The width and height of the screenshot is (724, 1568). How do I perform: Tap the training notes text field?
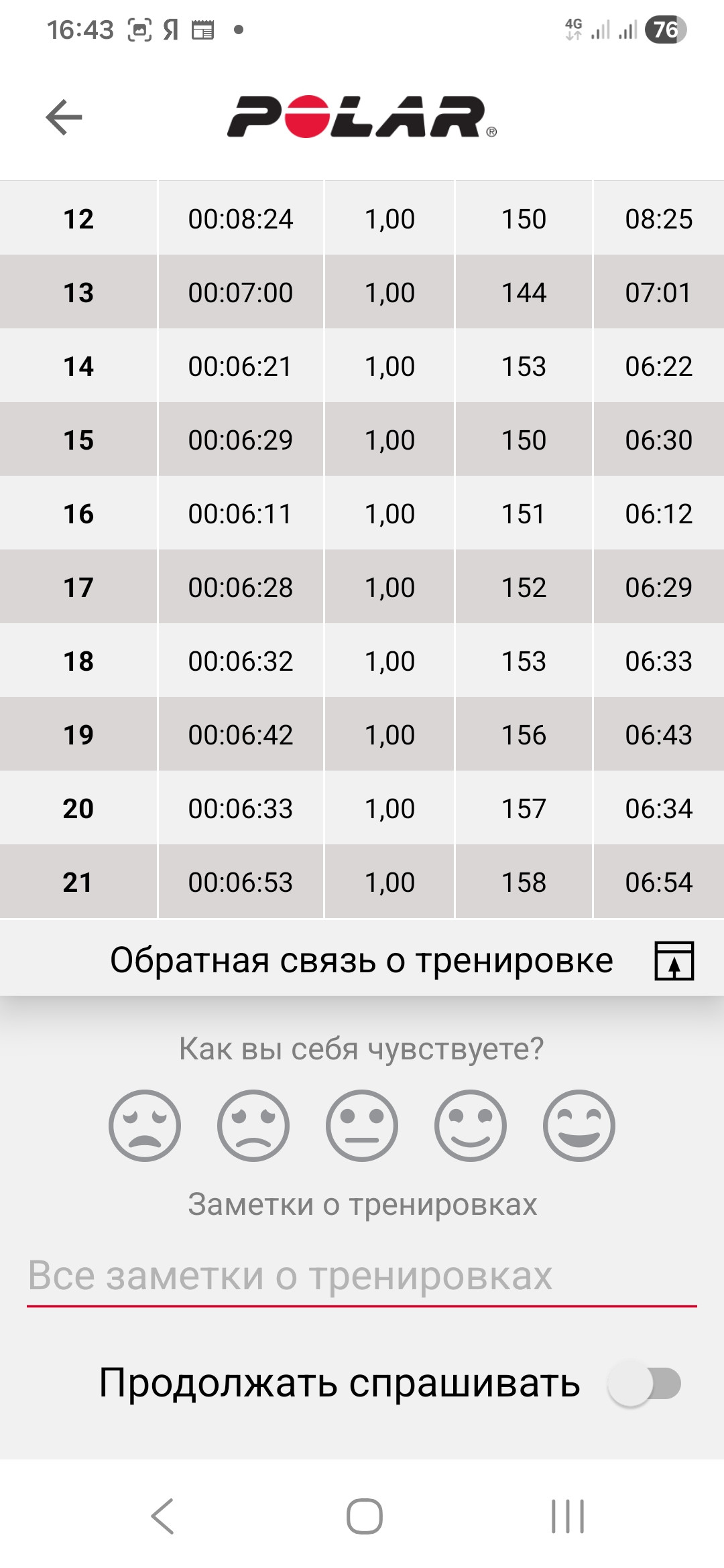(362, 1276)
